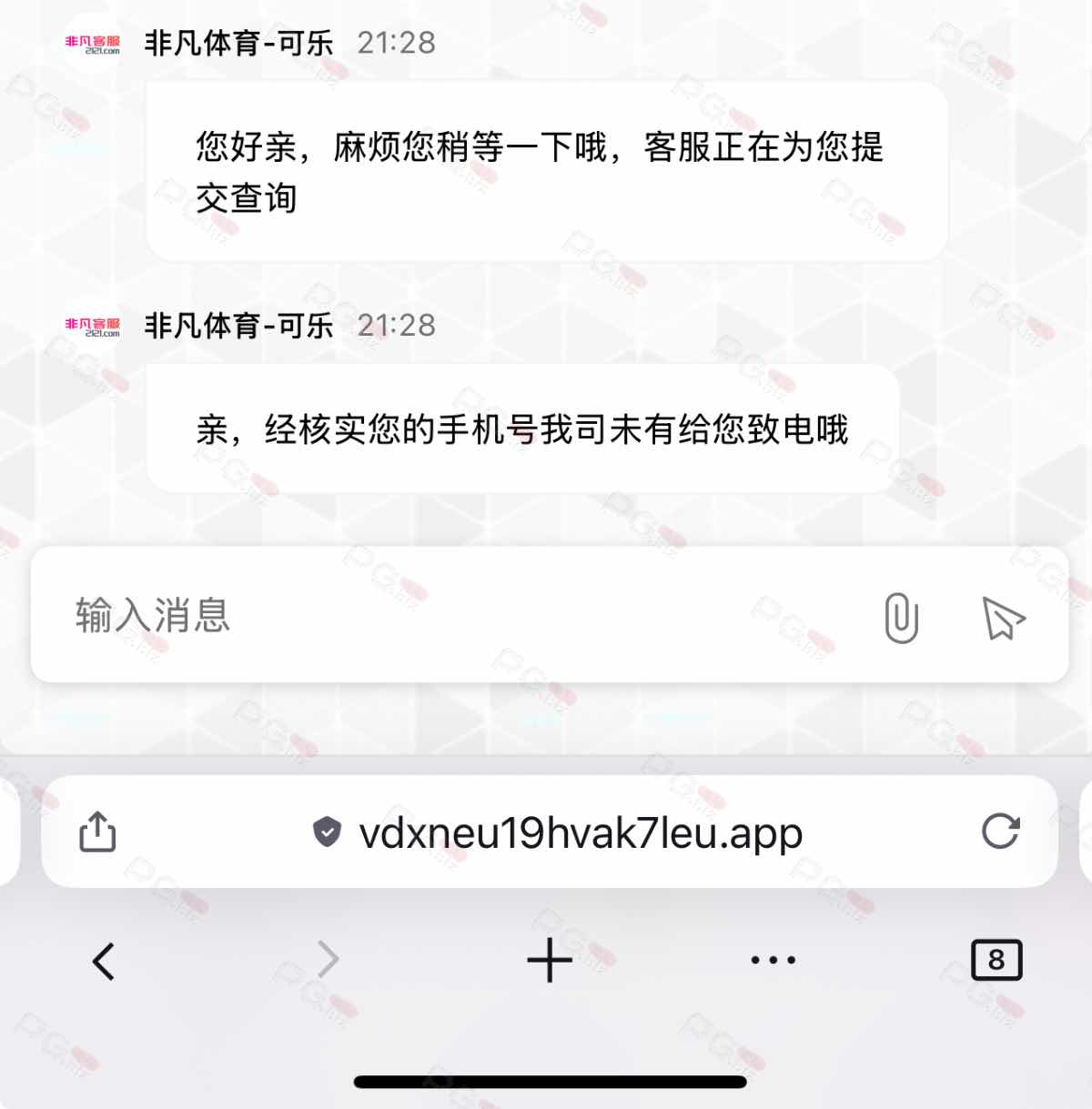This screenshot has height=1109, width=1092.
Task: Tap the 输入消息 message field
Action: pyautogui.click(x=437, y=616)
